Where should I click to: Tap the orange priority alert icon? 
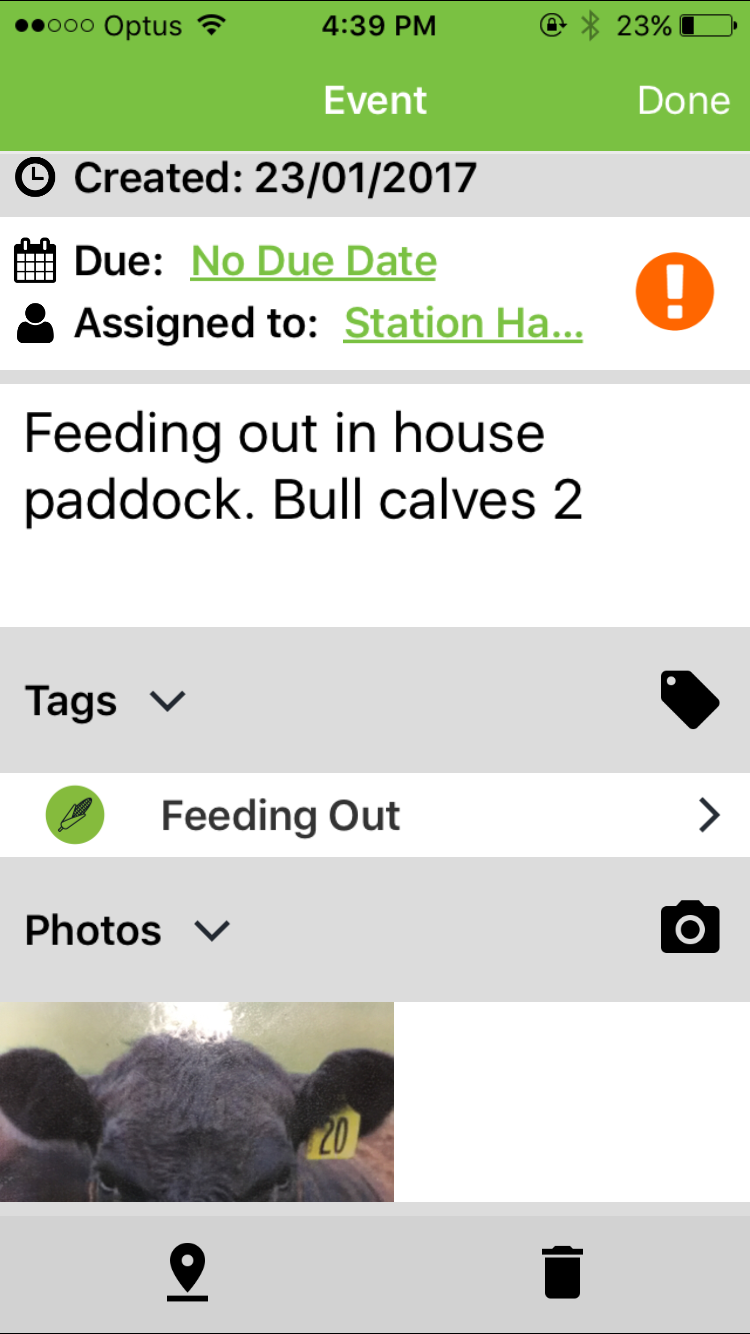[x=675, y=291]
